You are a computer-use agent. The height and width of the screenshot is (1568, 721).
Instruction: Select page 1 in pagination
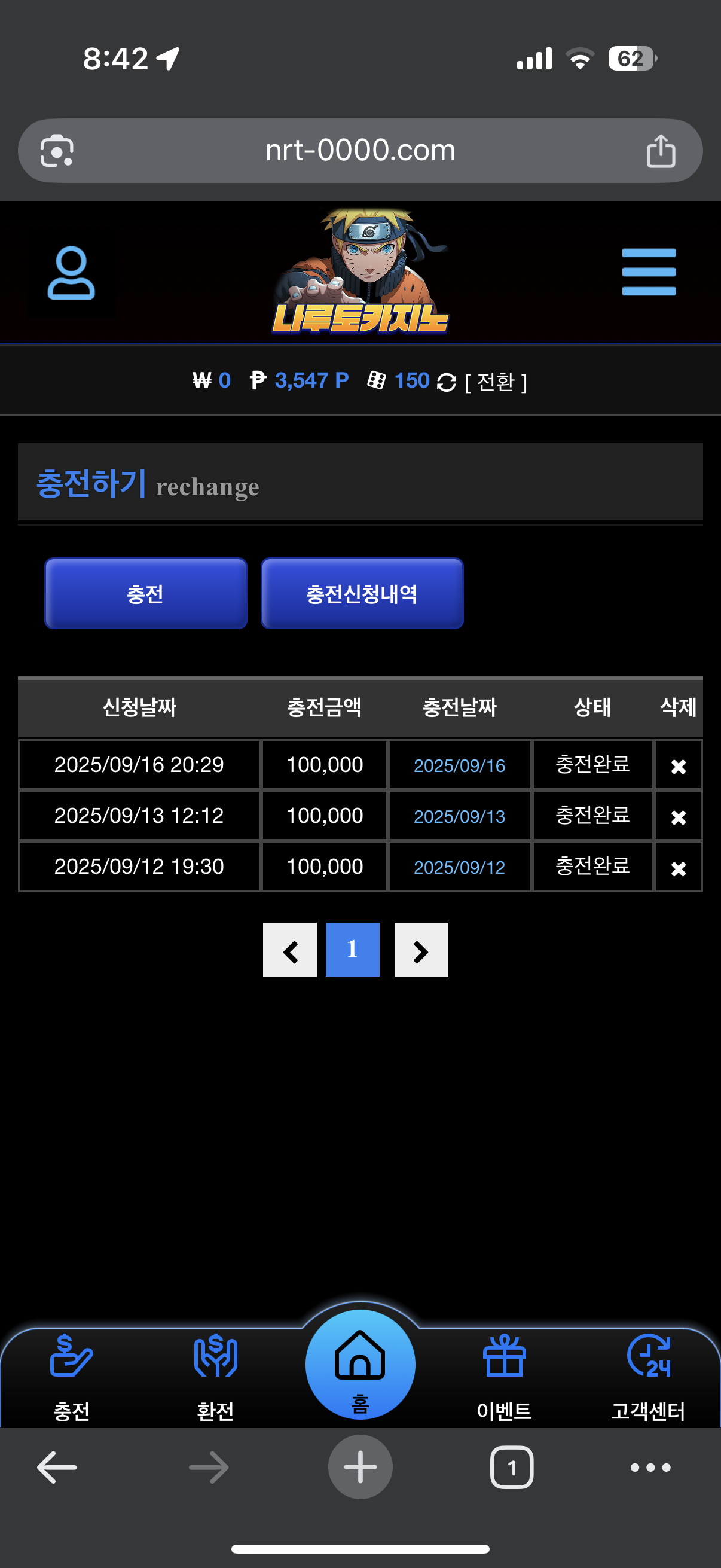click(x=352, y=950)
